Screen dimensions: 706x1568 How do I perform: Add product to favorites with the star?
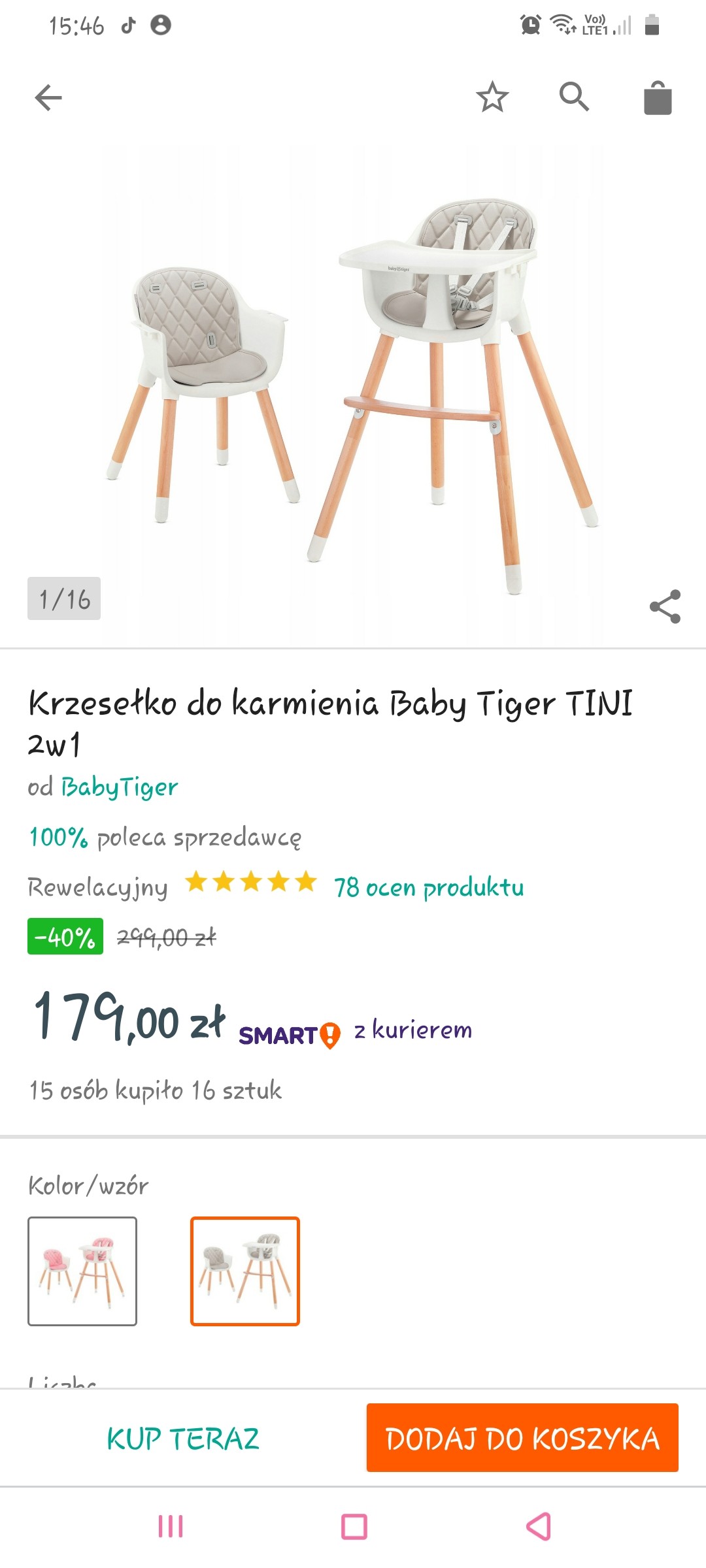tap(492, 97)
